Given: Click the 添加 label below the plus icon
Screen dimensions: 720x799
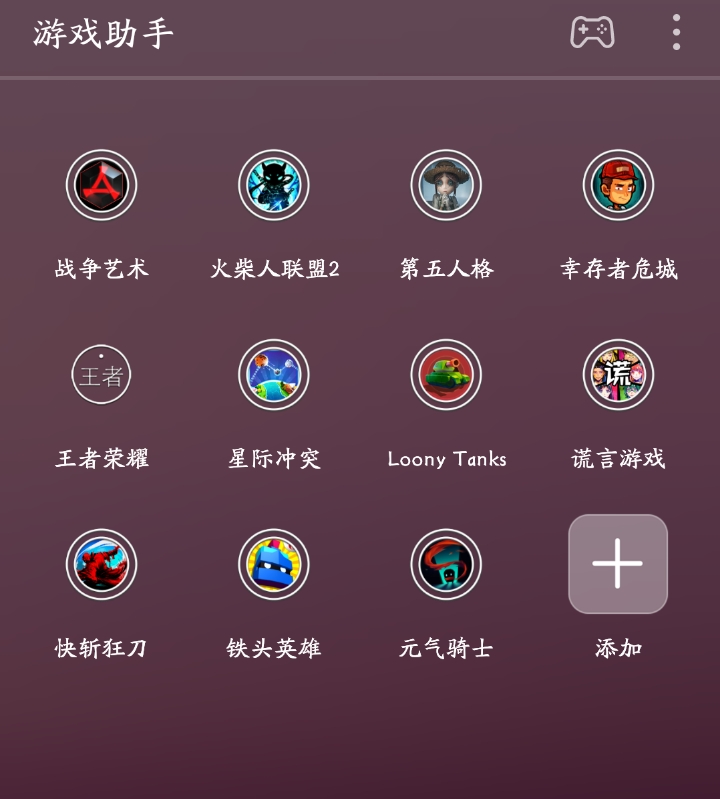Looking at the screenshot, I should (617, 647).
